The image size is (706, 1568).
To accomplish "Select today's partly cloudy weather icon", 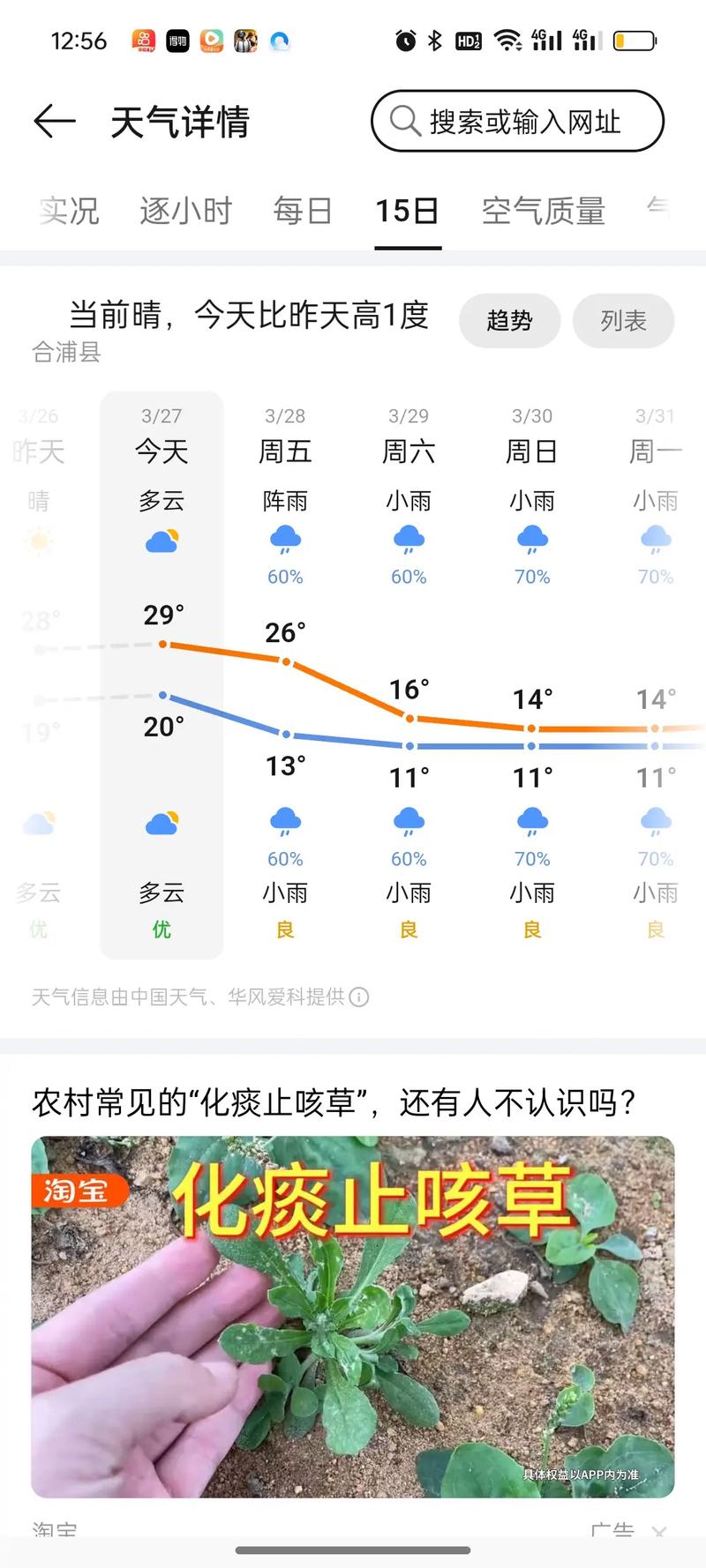I will [163, 540].
